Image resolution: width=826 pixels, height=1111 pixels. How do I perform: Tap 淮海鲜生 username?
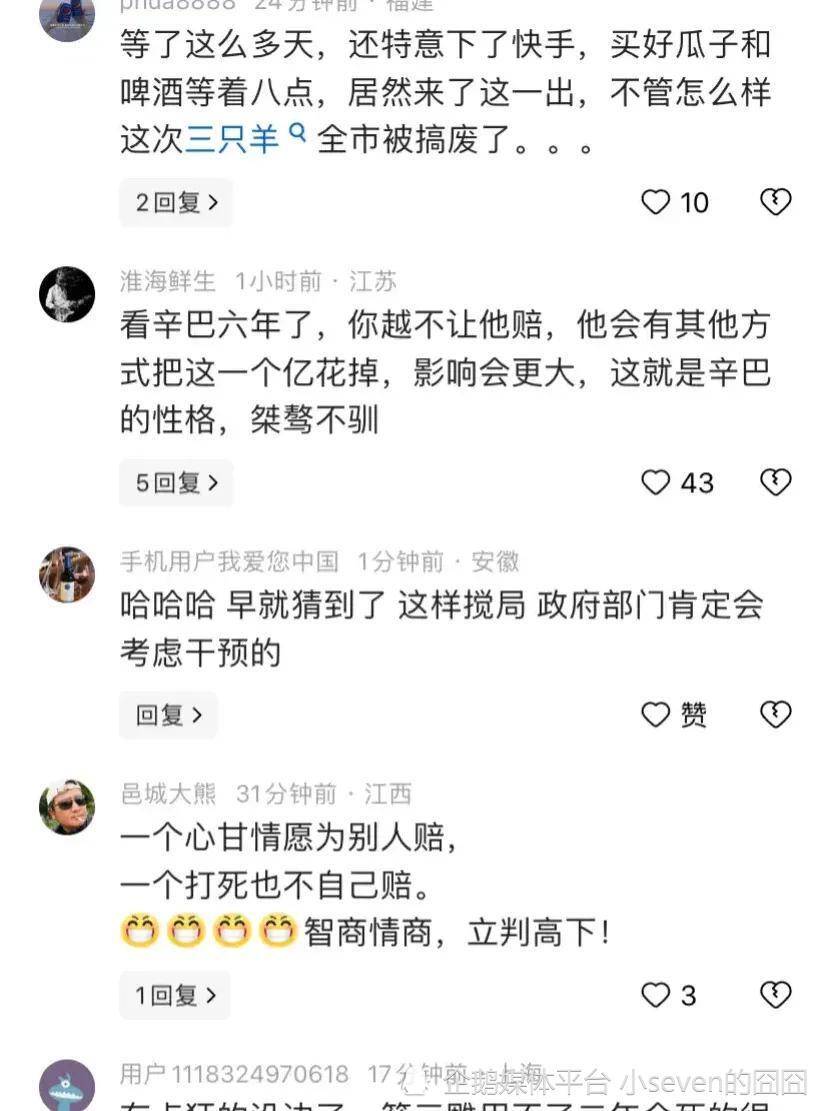[x=167, y=282]
